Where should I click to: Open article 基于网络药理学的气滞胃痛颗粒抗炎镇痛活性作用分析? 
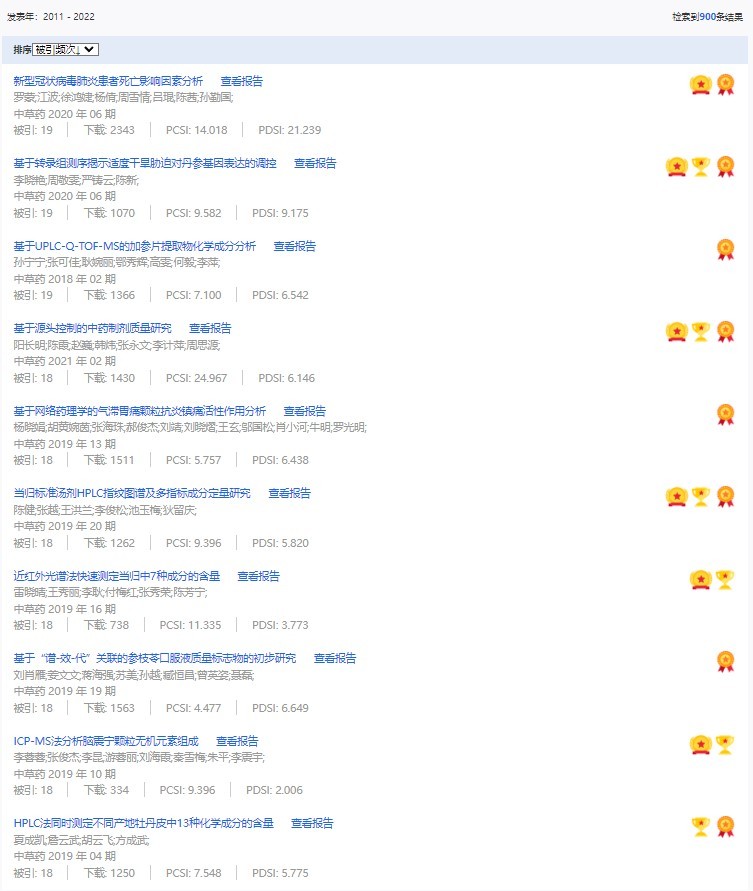(140, 411)
